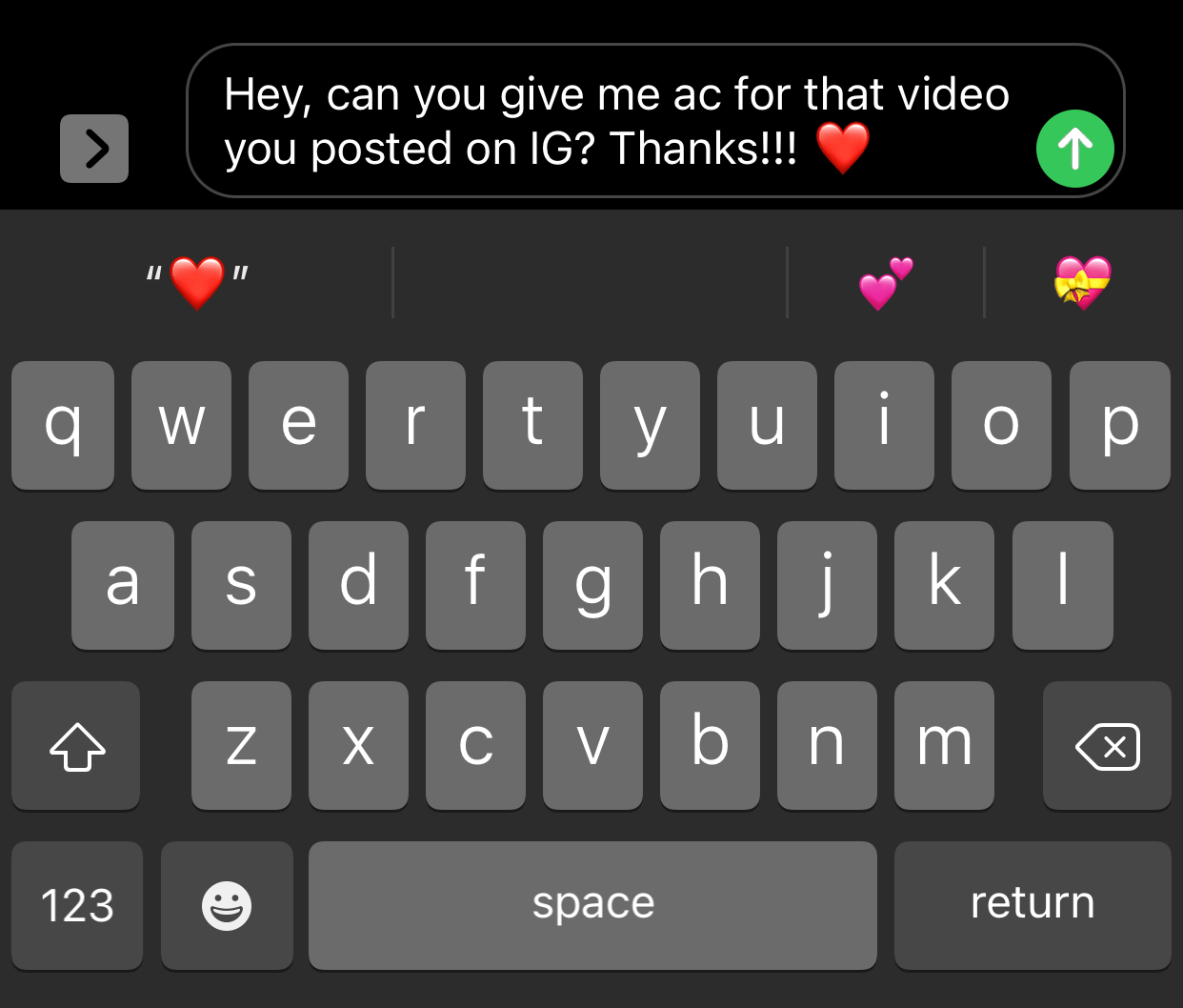Open the 123 numbers keyboard
This screenshot has height=1008, width=1183.
[x=77, y=905]
